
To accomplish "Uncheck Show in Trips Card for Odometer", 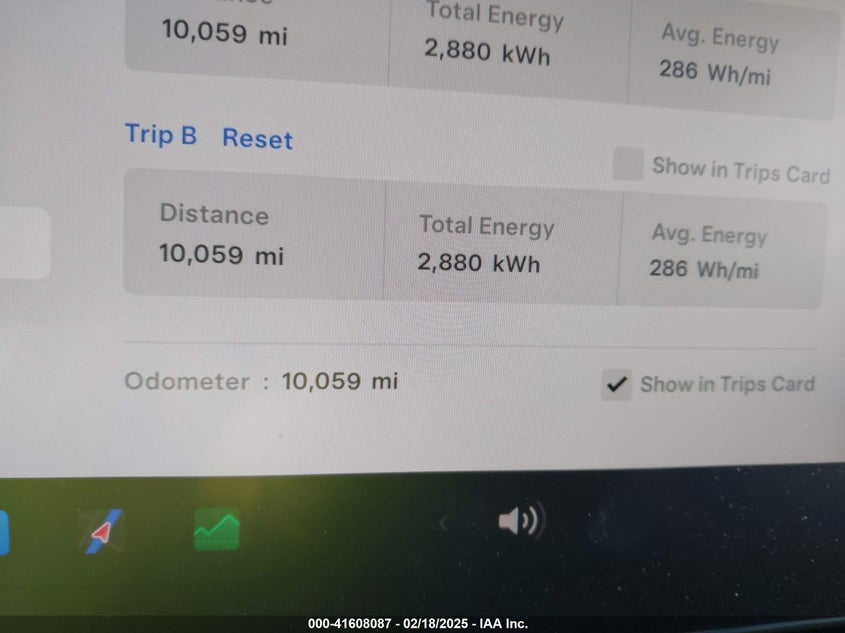I will [617, 384].
